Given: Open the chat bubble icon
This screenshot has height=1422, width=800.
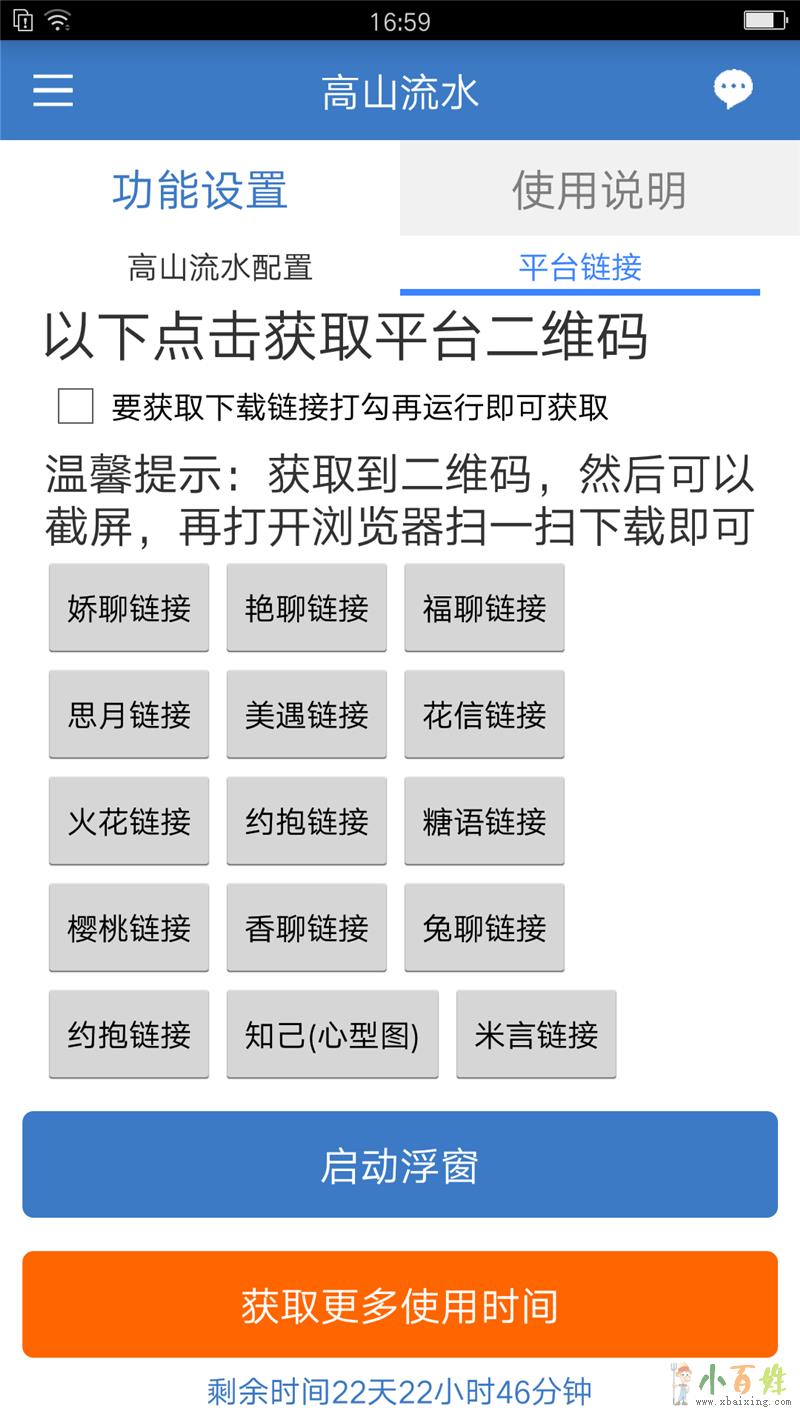Looking at the screenshot, I should [x=733, y=90].
